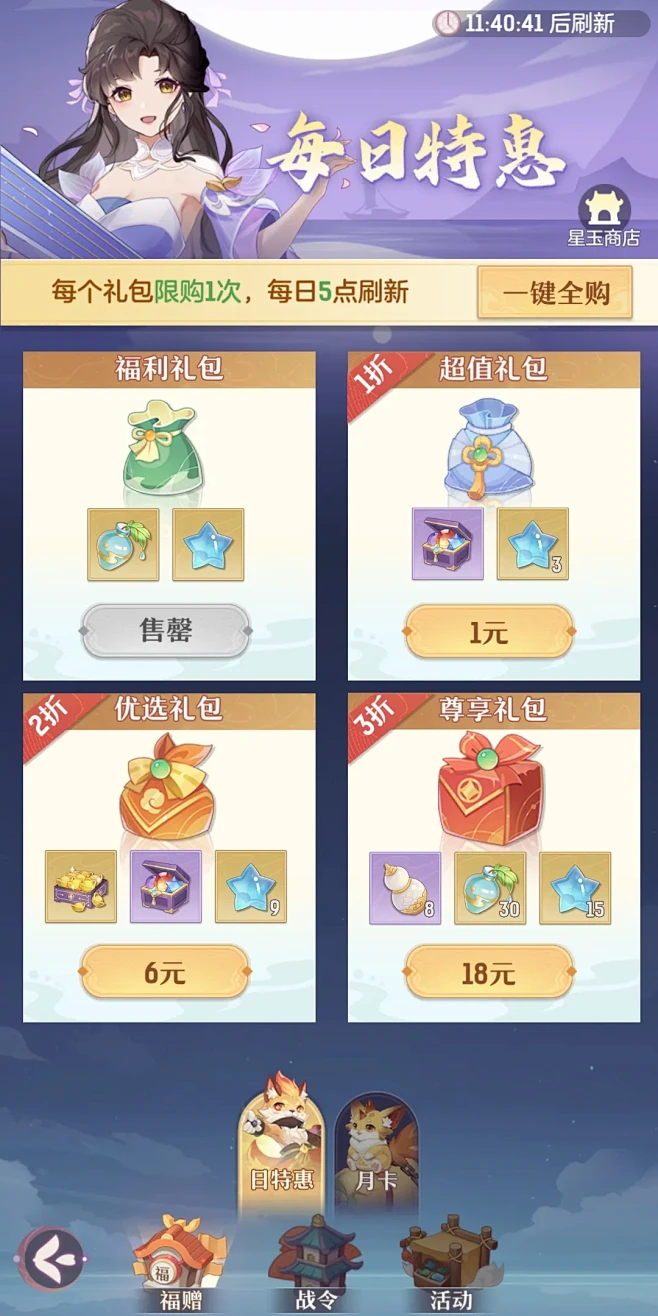Image resolution: width=658 pixels, height=1316 pixels.
Task: Open the 星玉商店 shop icon
Action: click(x=604, y=213)
